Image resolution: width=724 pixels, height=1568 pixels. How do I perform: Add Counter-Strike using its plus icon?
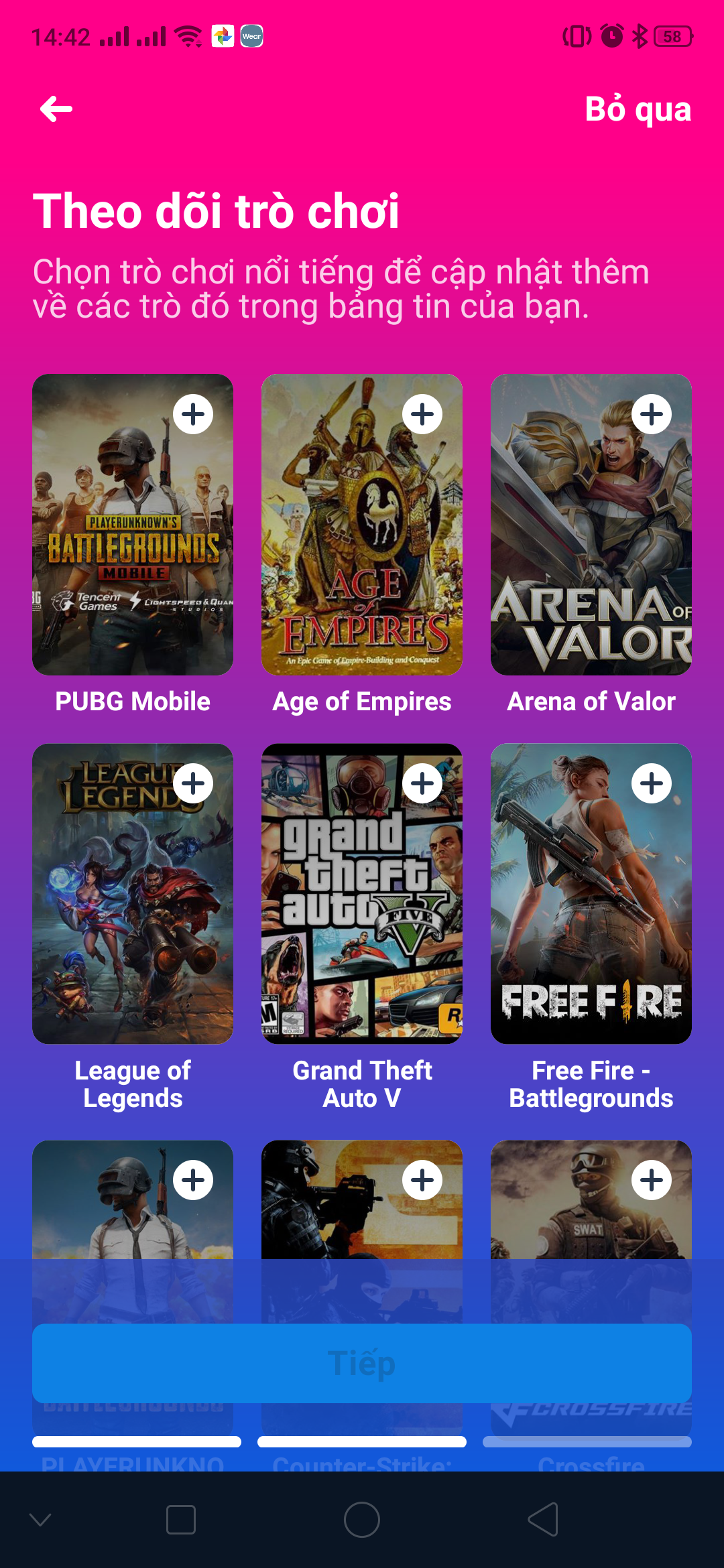tap(422, 1180)
